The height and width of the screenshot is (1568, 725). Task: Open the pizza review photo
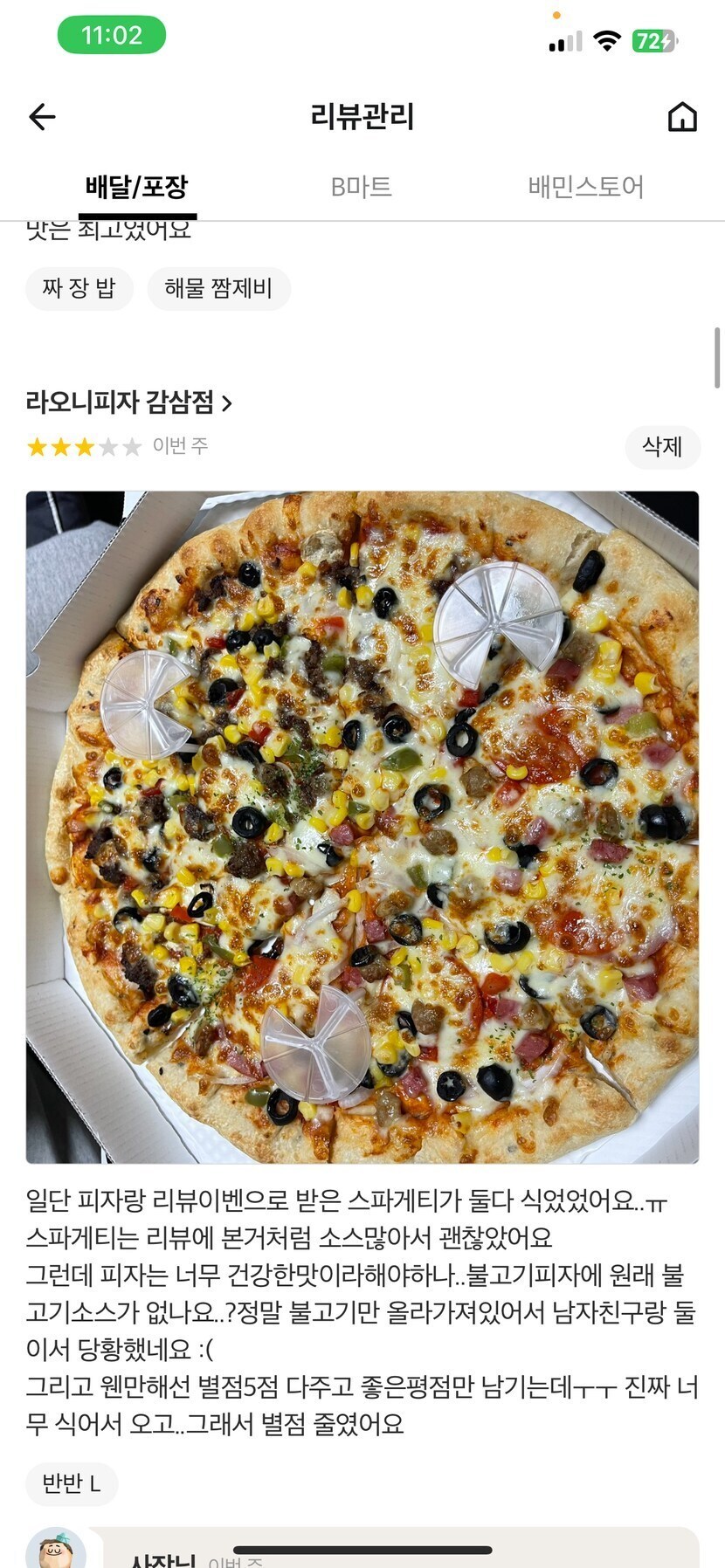point(362,826)
